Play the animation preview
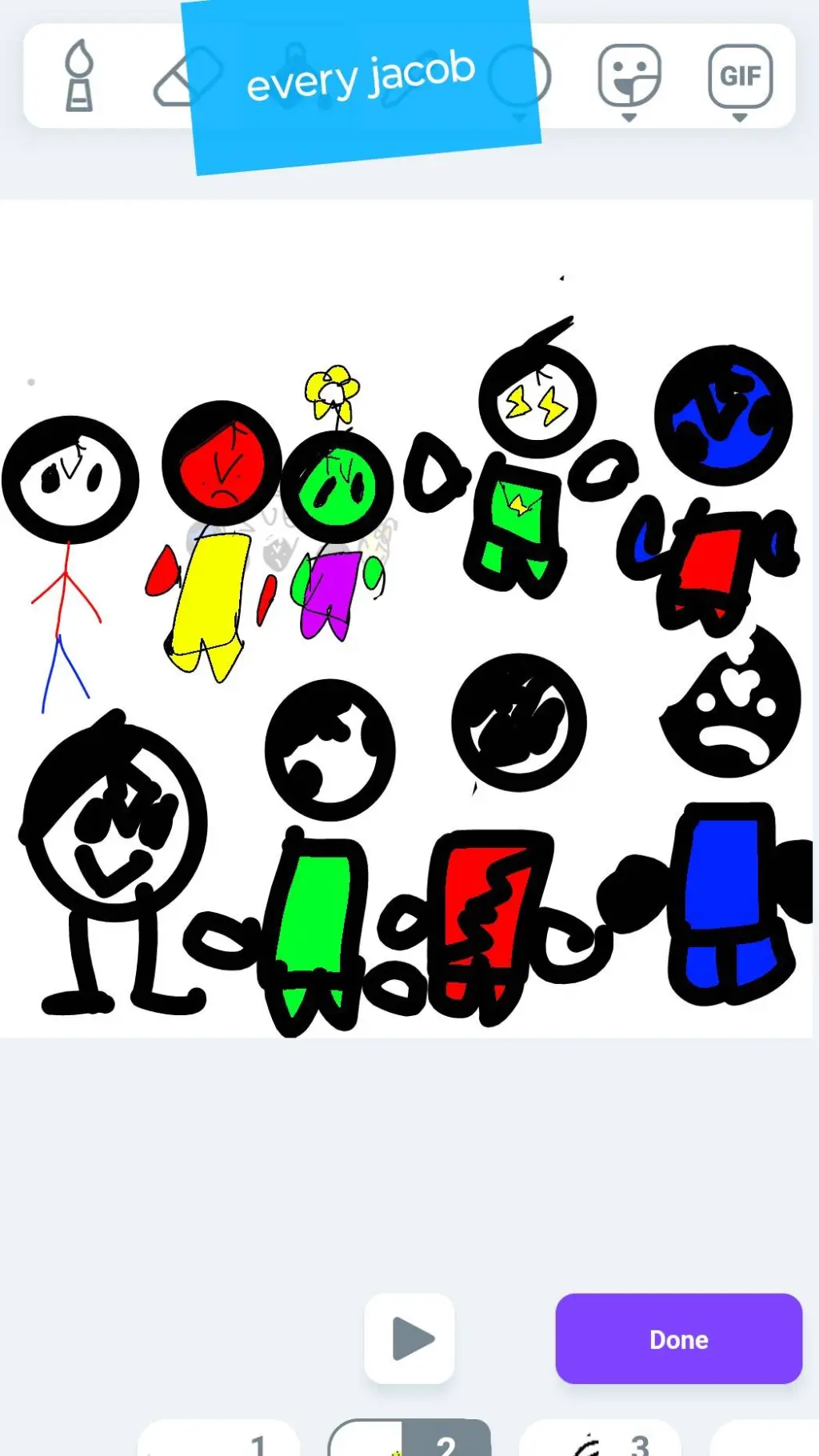 tap(409, 1338)
